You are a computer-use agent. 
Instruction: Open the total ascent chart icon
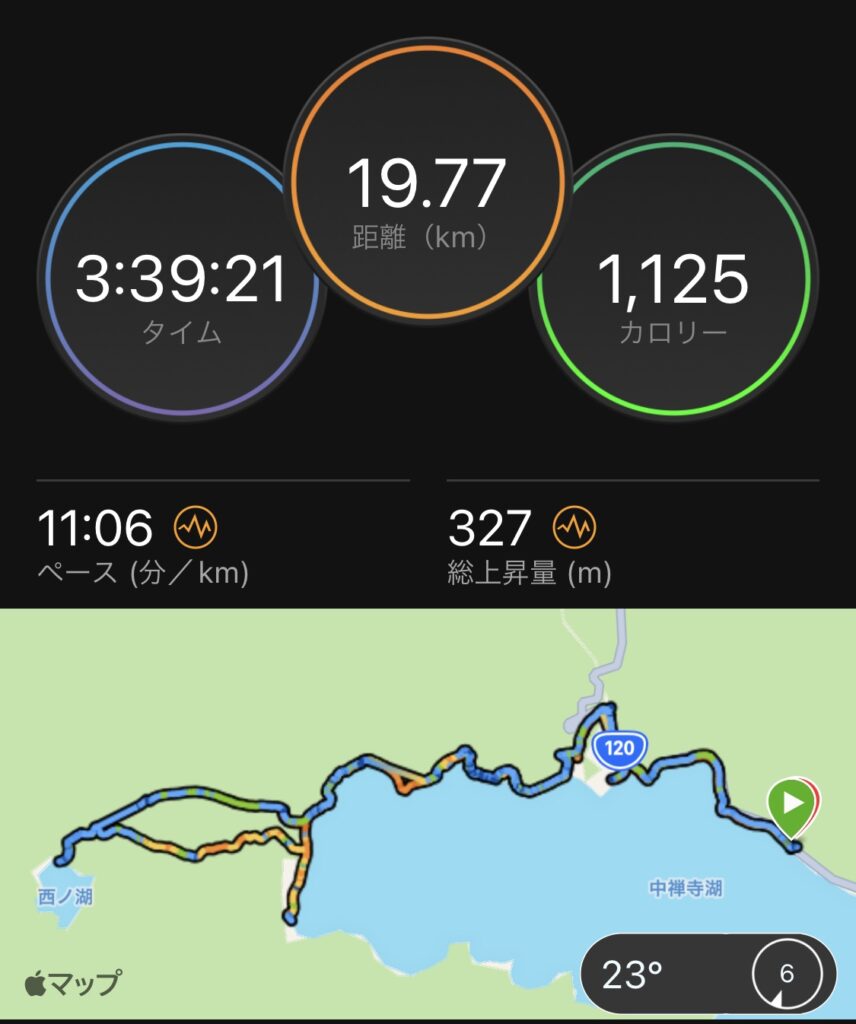pyautogui.click(x=577, y=526)
